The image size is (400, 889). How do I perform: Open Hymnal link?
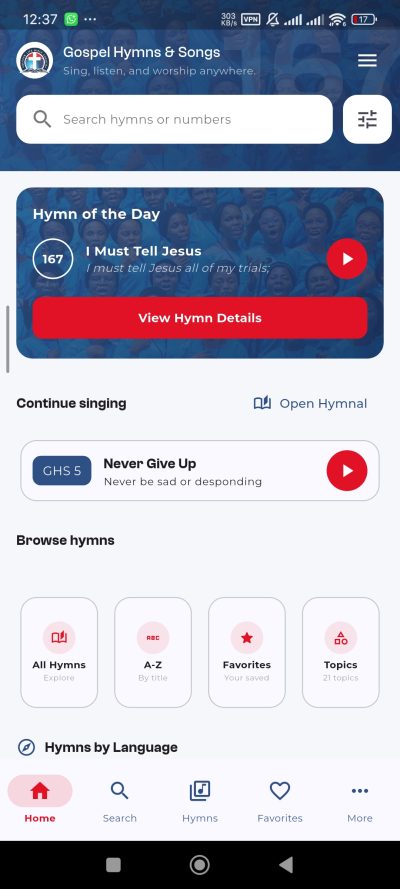tap(310, 403)
